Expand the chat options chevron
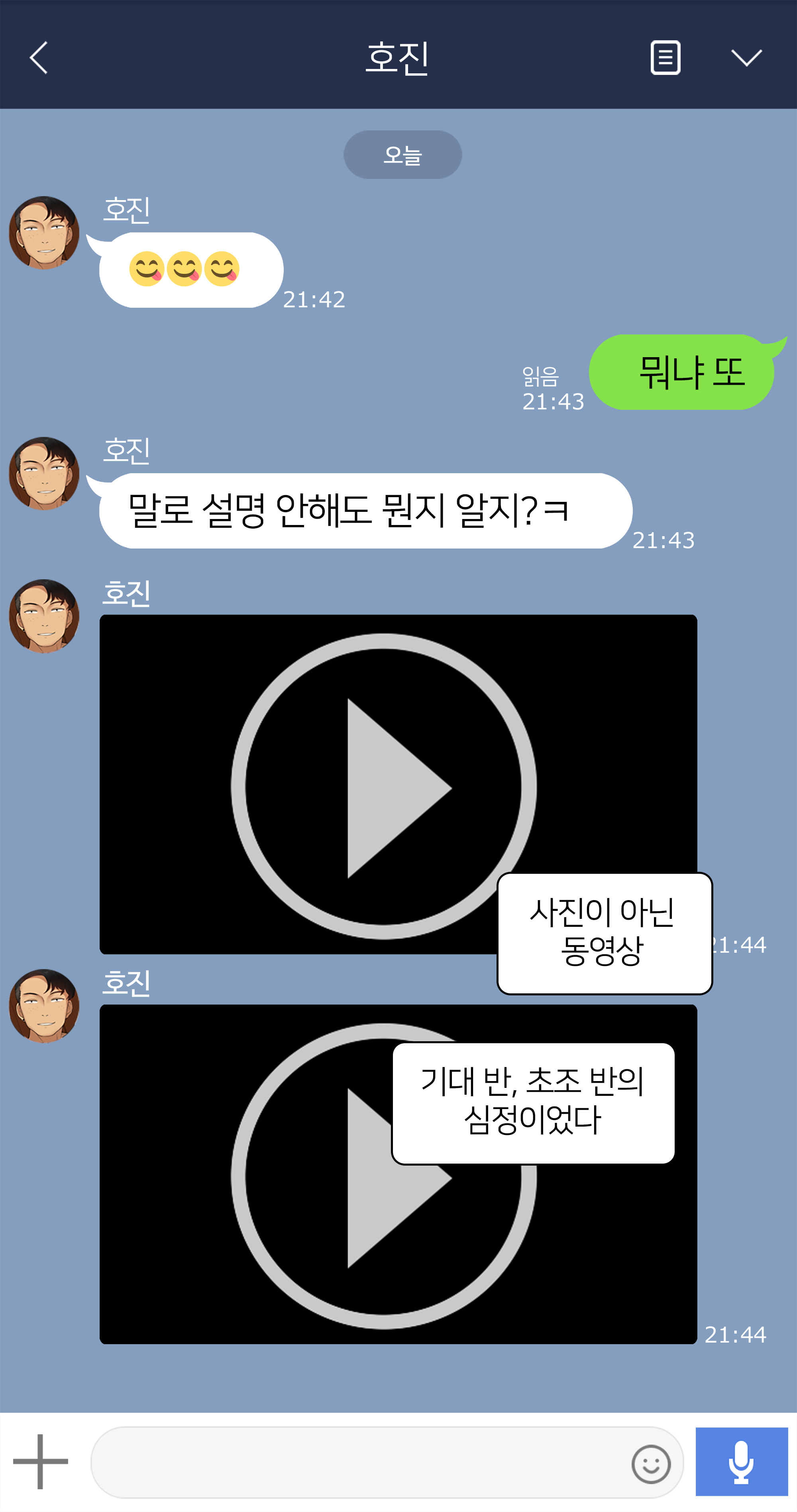 746,57
